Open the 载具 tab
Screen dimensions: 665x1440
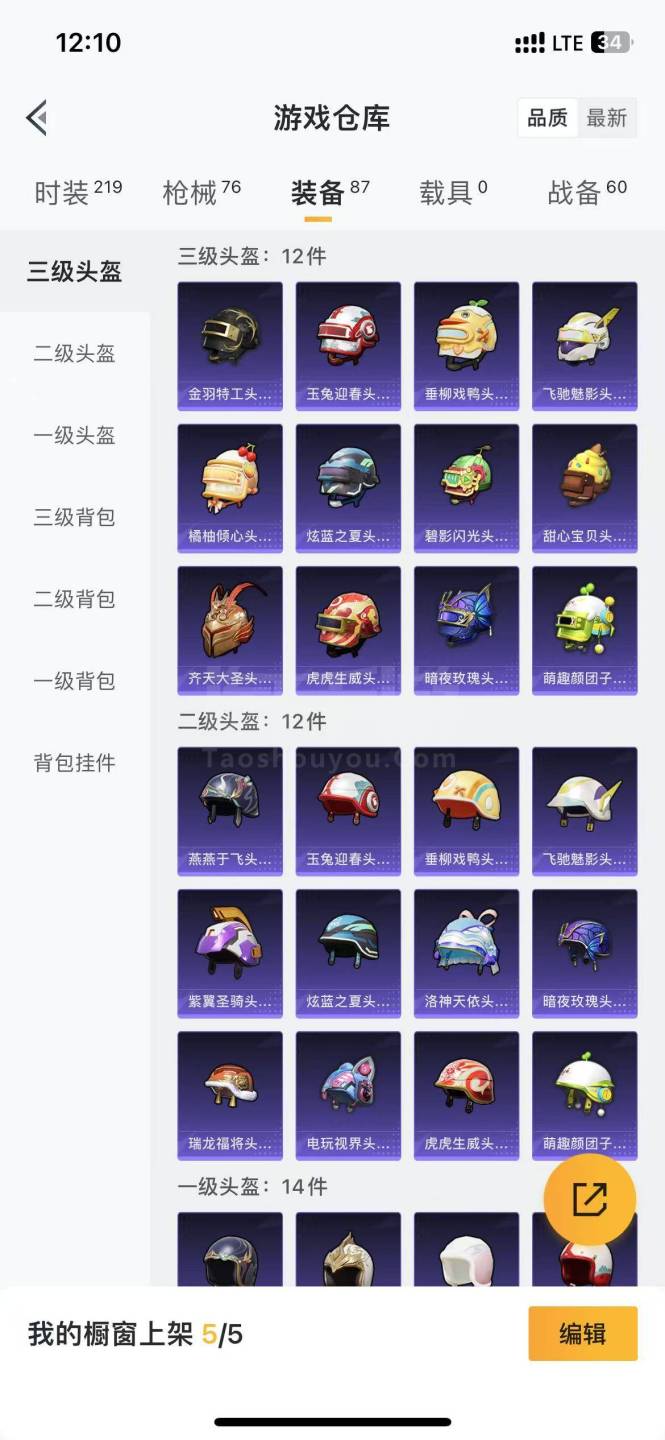point(453,191)
